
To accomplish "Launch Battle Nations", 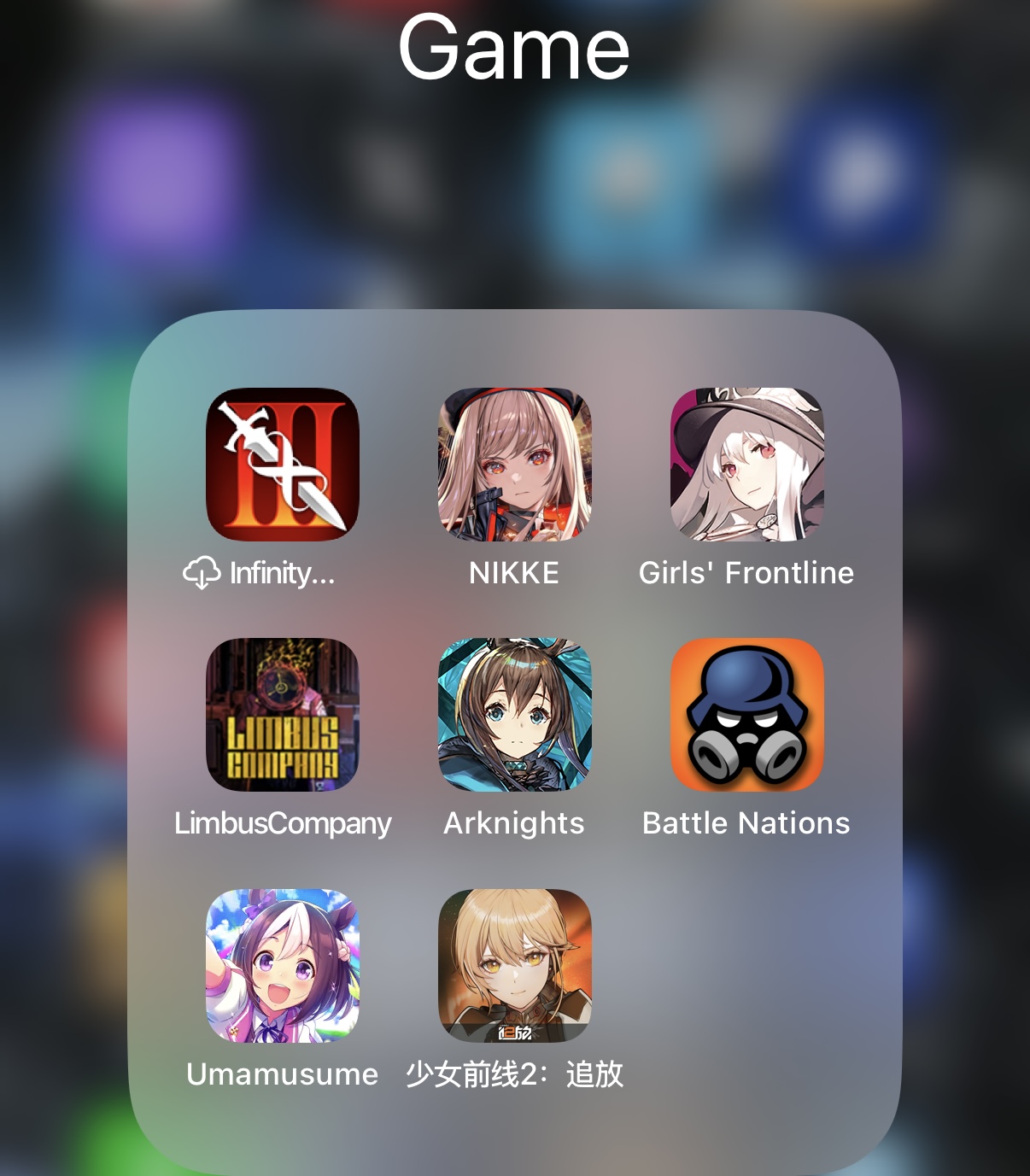I will coord(746,715).
